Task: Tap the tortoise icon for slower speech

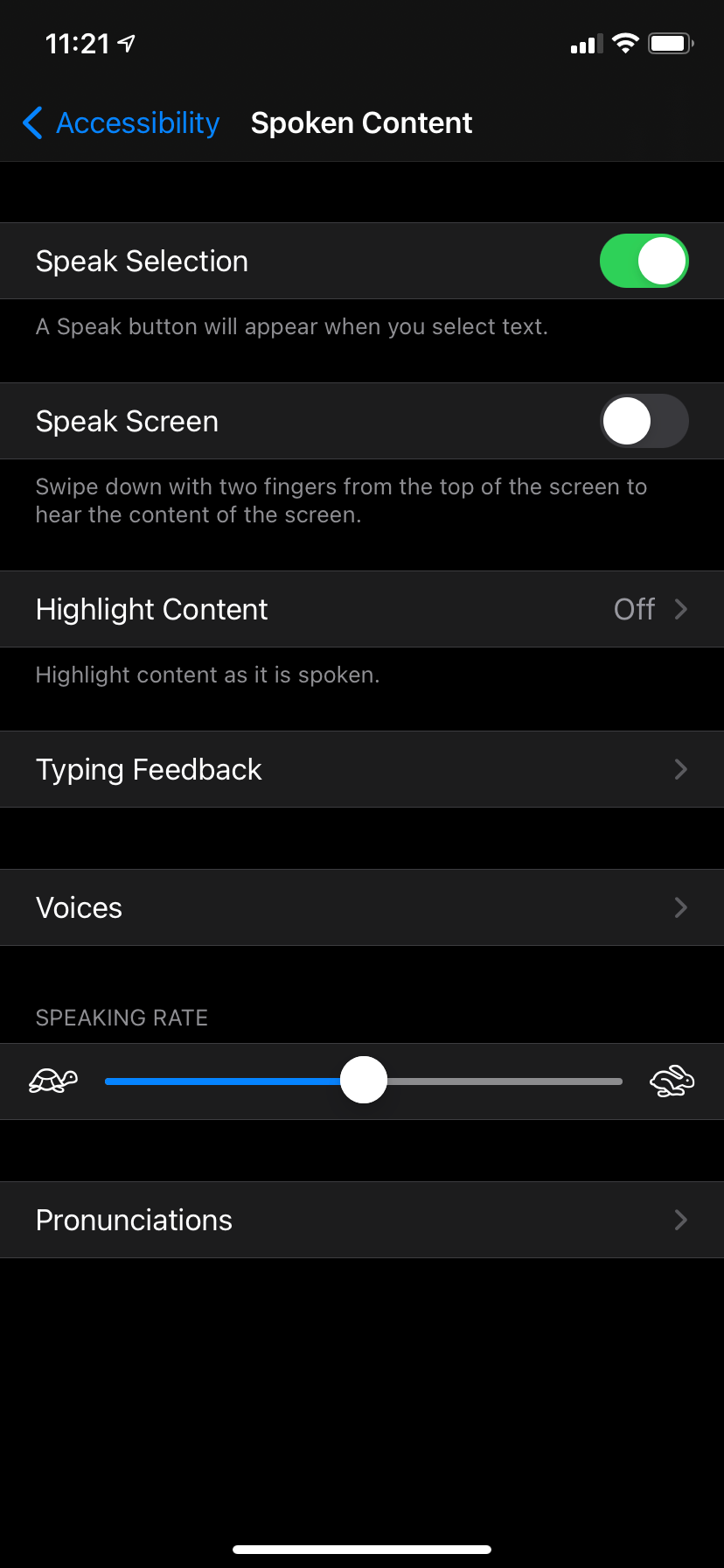Action: pos(52,1081)
